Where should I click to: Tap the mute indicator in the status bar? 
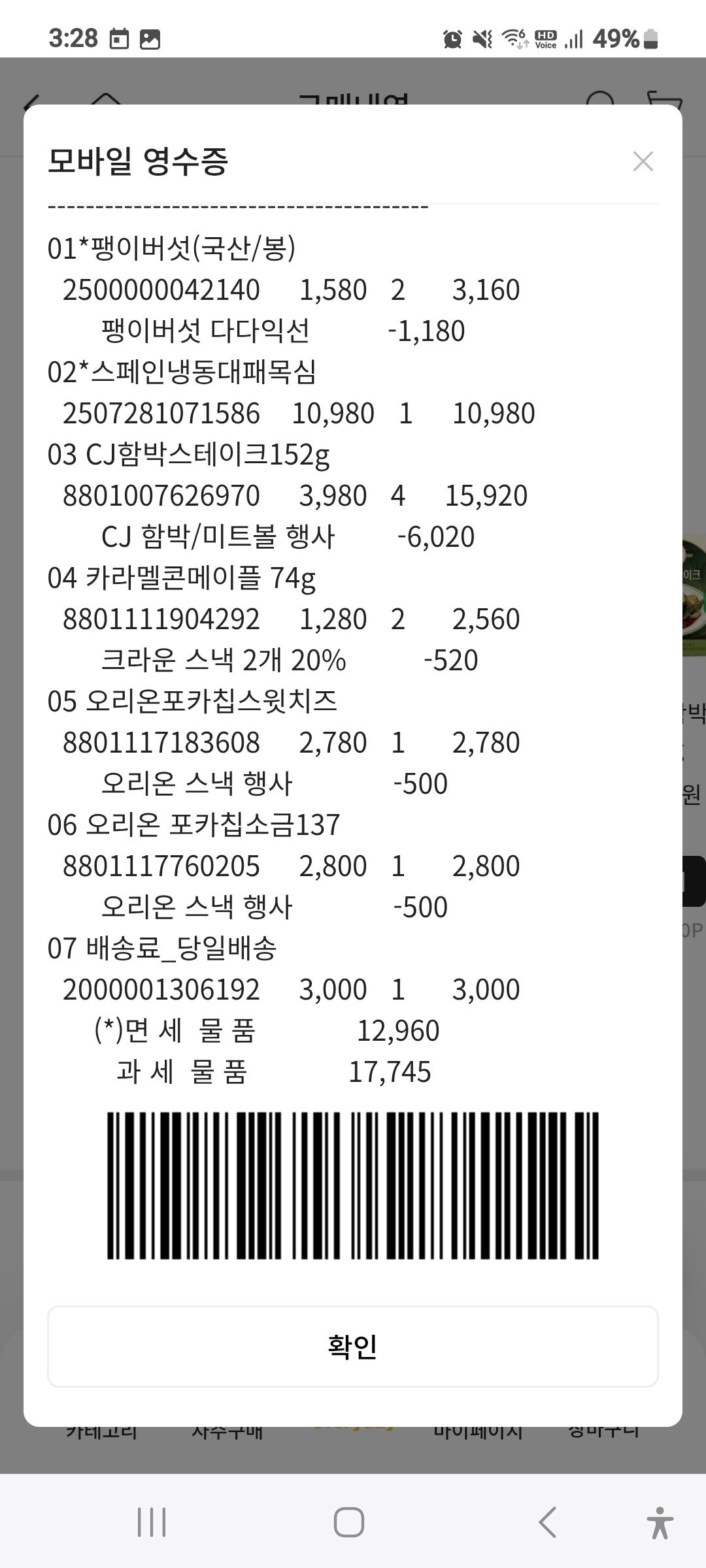(x=480, y=39)
